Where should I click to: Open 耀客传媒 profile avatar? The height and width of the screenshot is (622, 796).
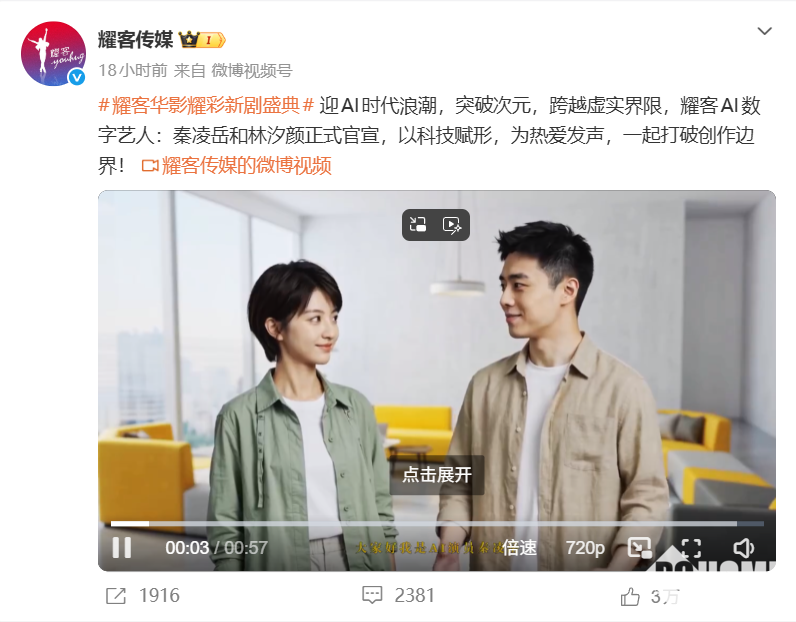[53, 54]
